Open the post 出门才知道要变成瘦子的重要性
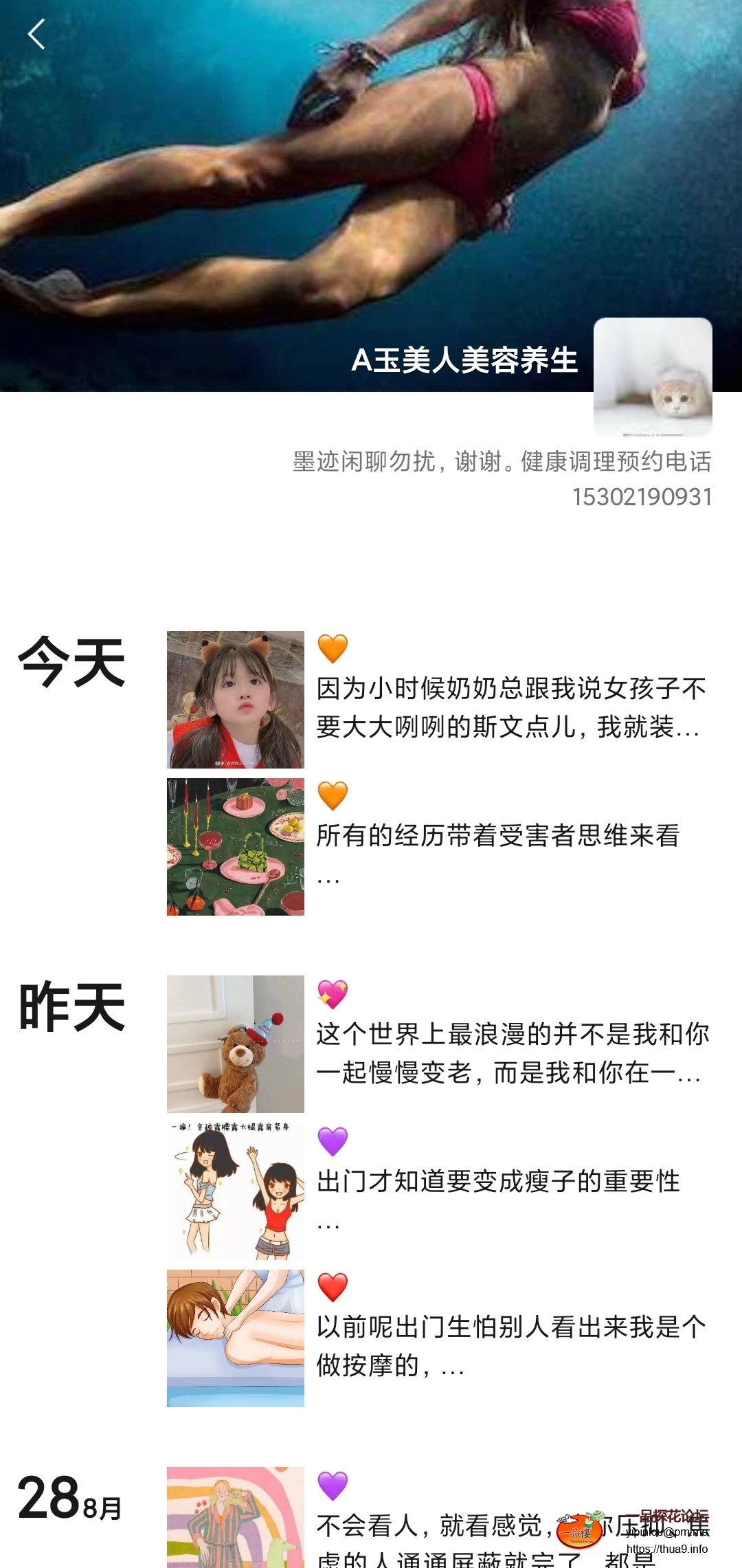 [497, 1181]
